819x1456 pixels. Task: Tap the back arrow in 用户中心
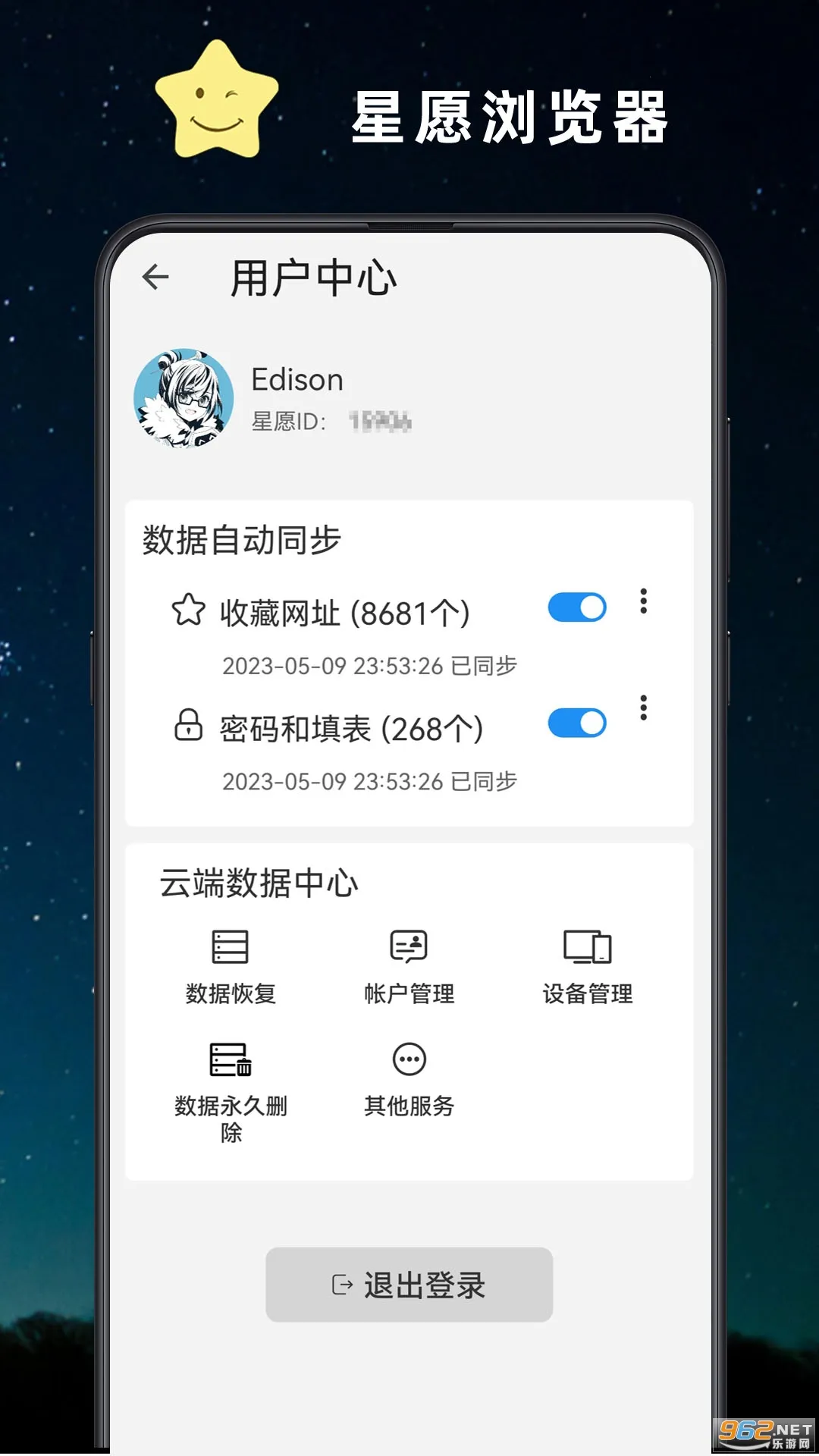157,277
